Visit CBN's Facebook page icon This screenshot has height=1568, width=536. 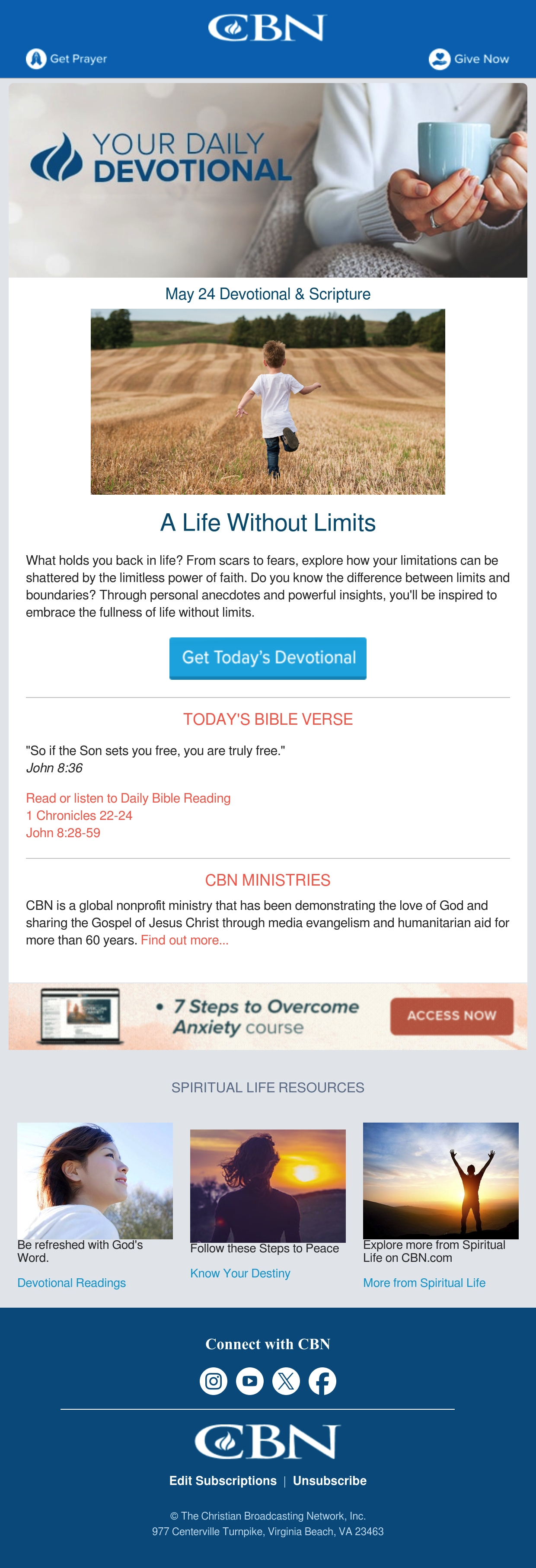coord(322,1381)
